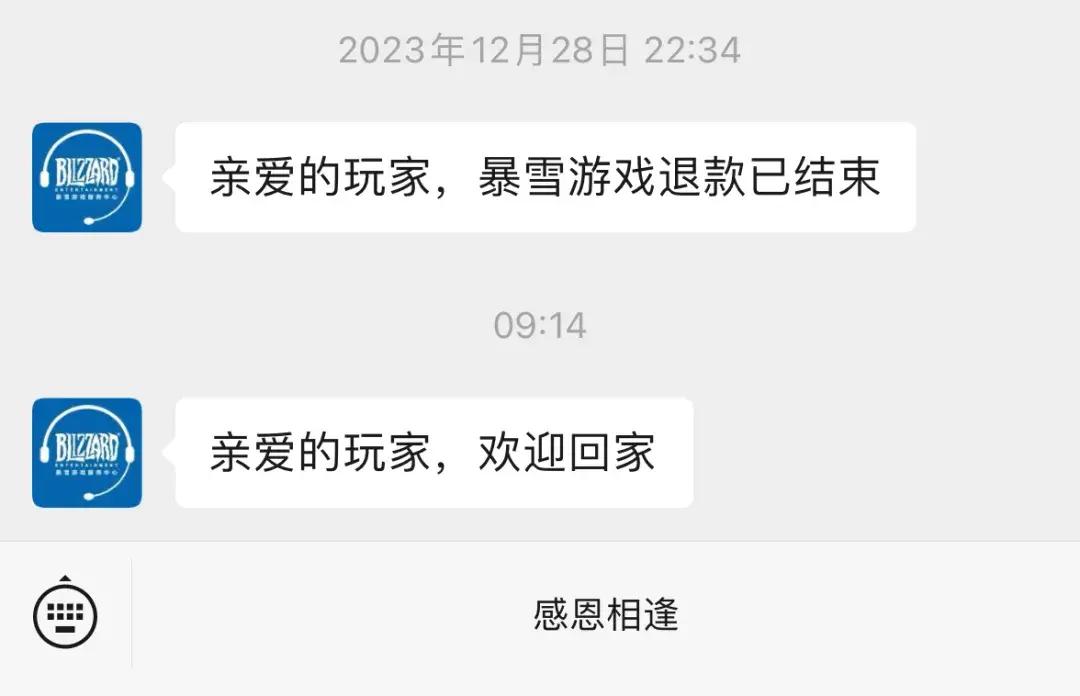Open Blizzard avatar beside 欢迎回家 message

87,453
